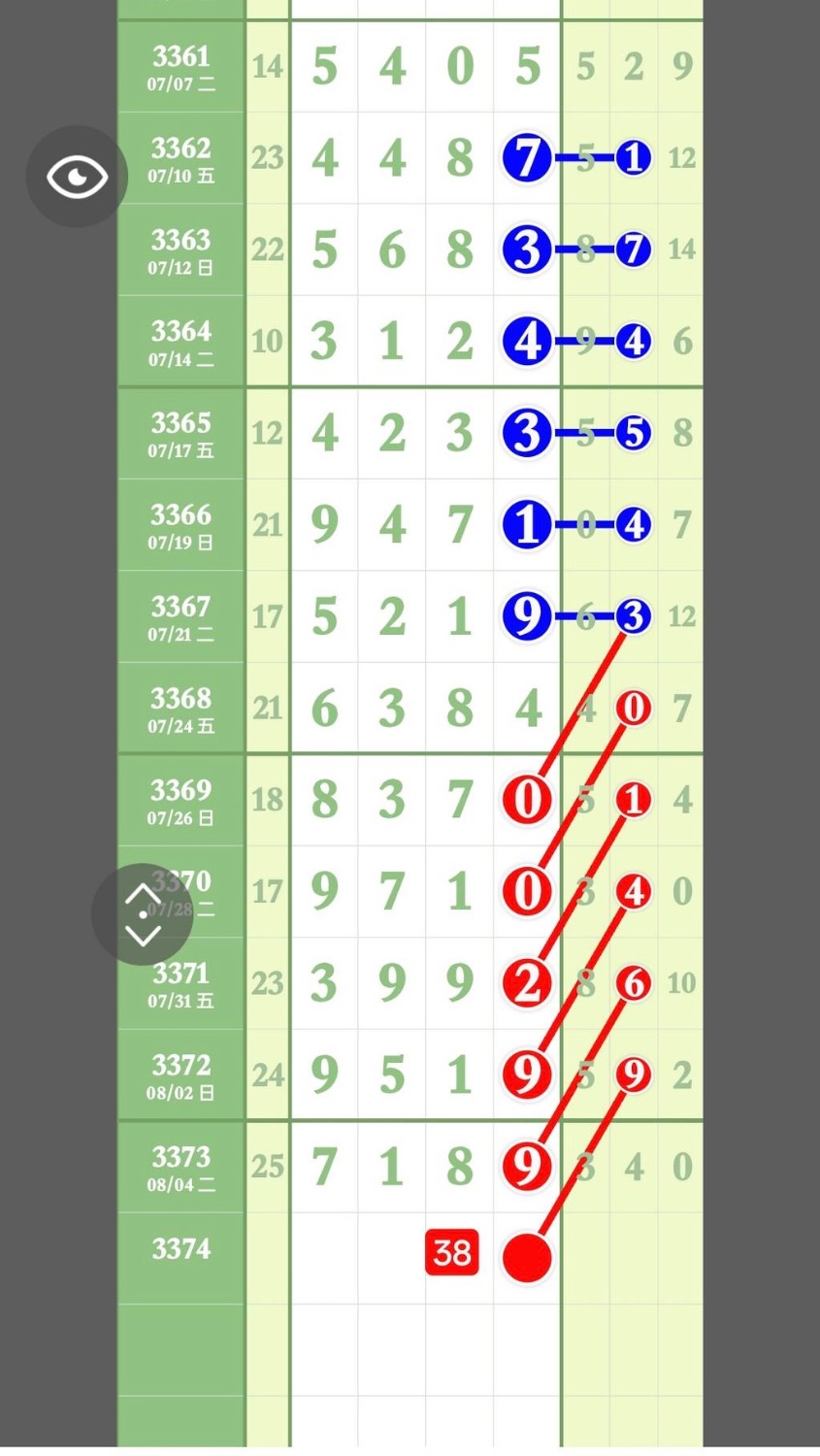This screenshot has height=1456, width=820.
Task: Tap the floating eye visibility button
Action: pyautogui.click(x=77, y=177)
